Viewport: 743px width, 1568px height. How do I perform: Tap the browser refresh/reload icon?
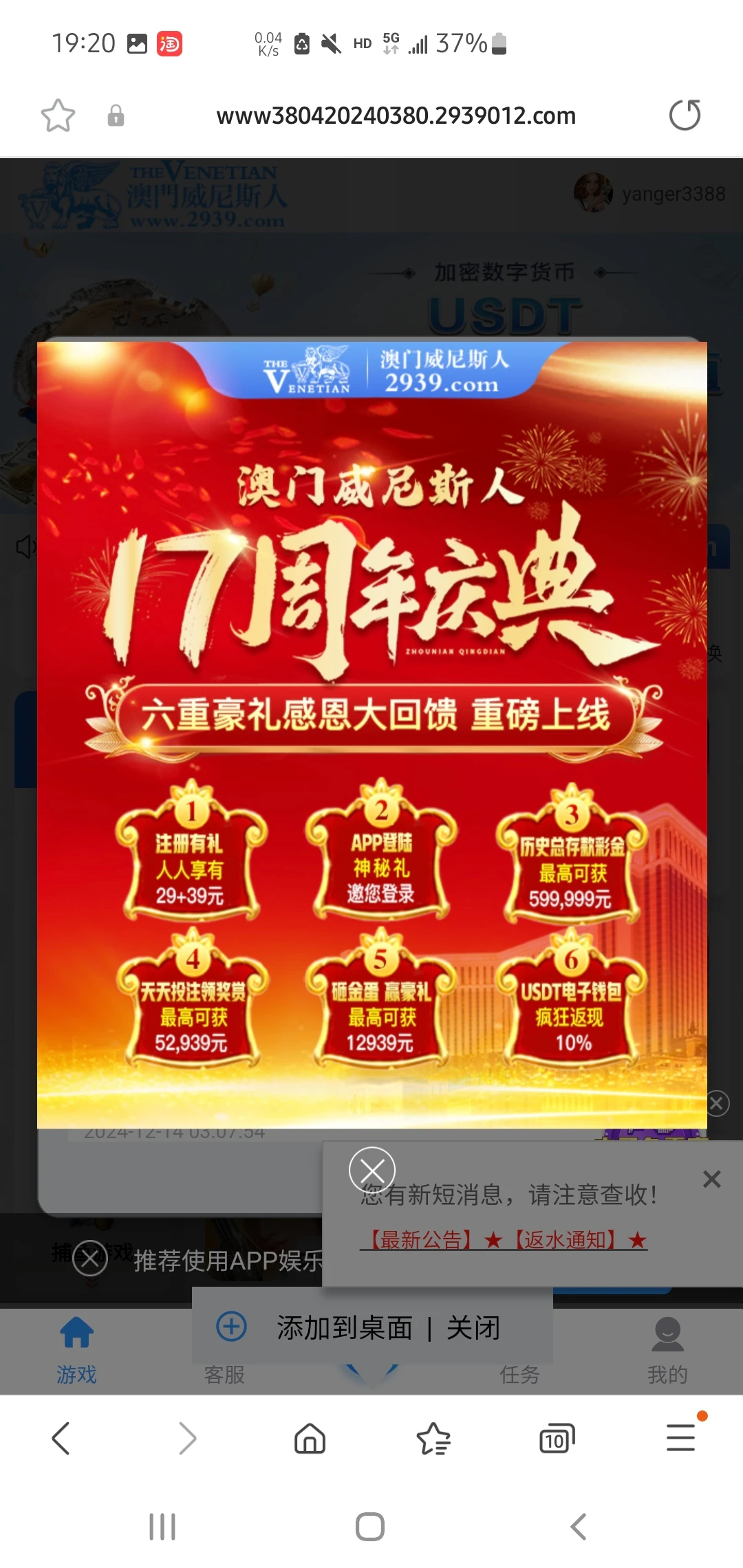[685, 115]
